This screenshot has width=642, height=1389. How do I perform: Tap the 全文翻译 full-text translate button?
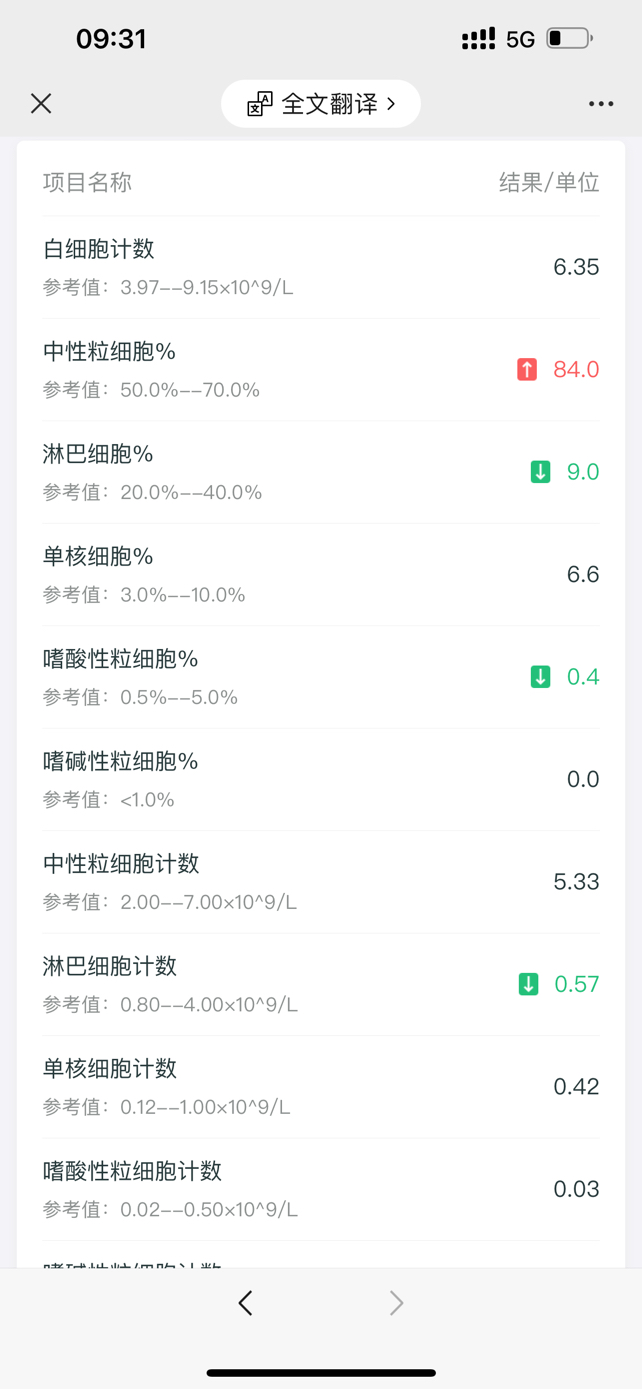click(x=321, y=104)
